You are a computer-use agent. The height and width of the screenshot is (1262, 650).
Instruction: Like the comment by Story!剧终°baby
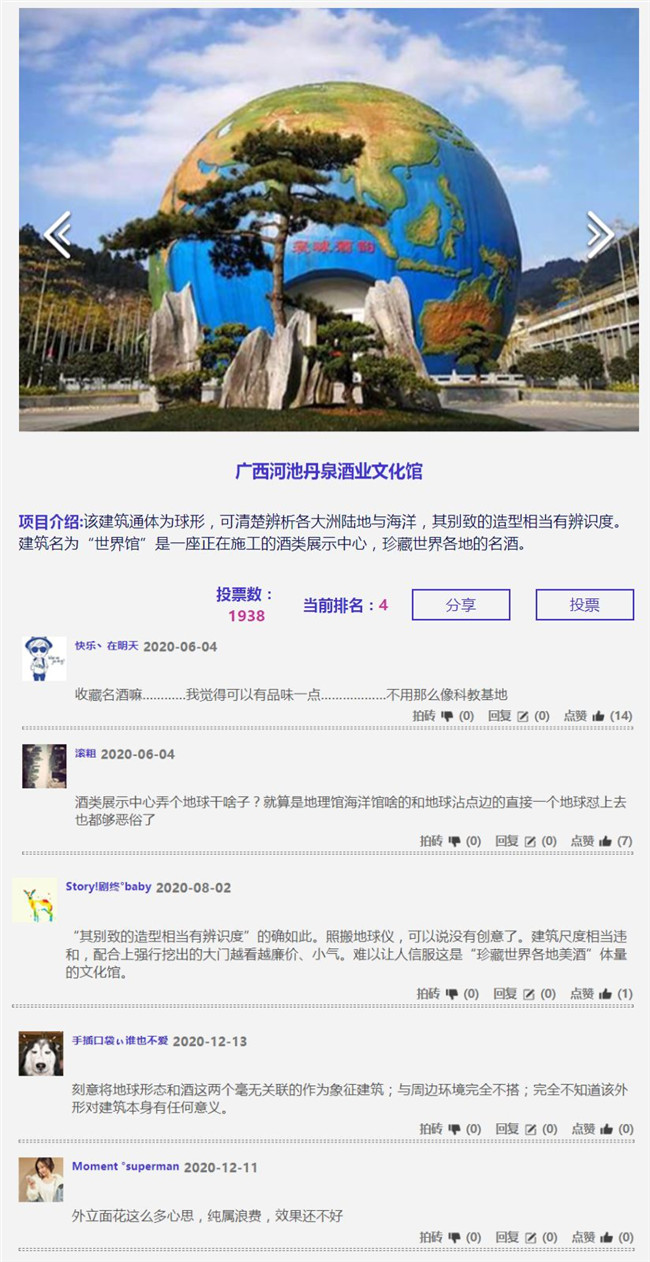click(603, 993)
